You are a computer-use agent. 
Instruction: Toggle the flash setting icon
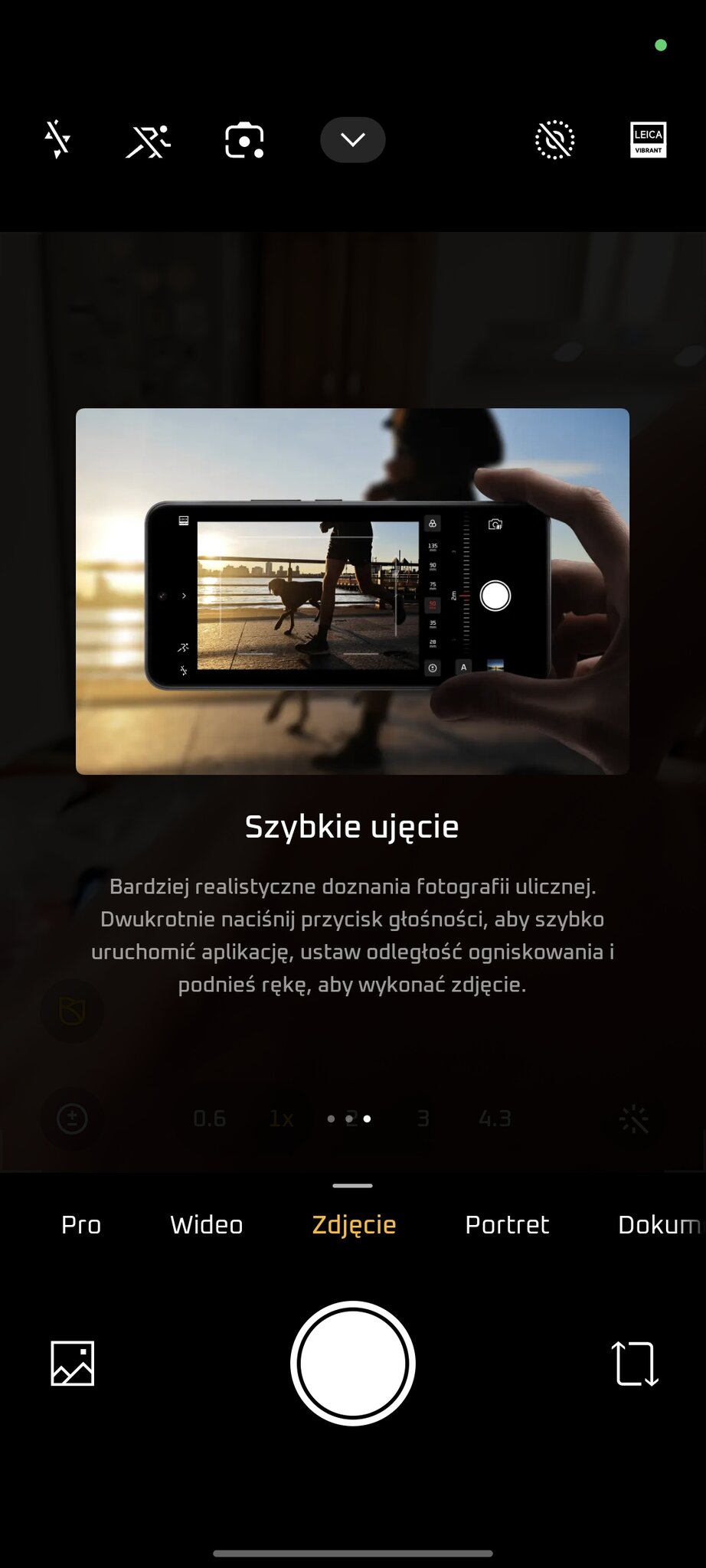(57, 140)
